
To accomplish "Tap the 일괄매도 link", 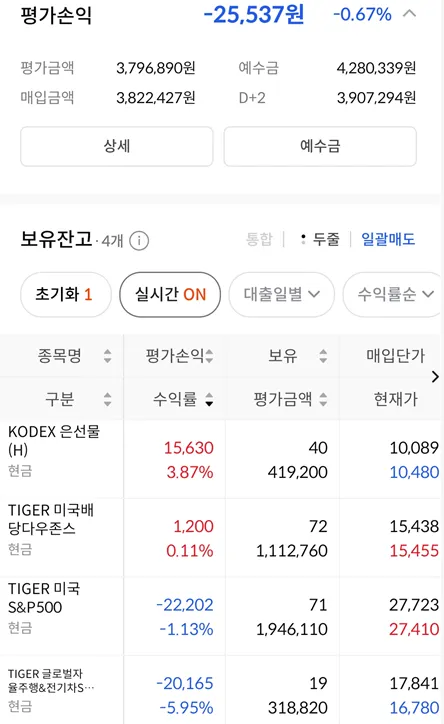I will pos(388,239).
